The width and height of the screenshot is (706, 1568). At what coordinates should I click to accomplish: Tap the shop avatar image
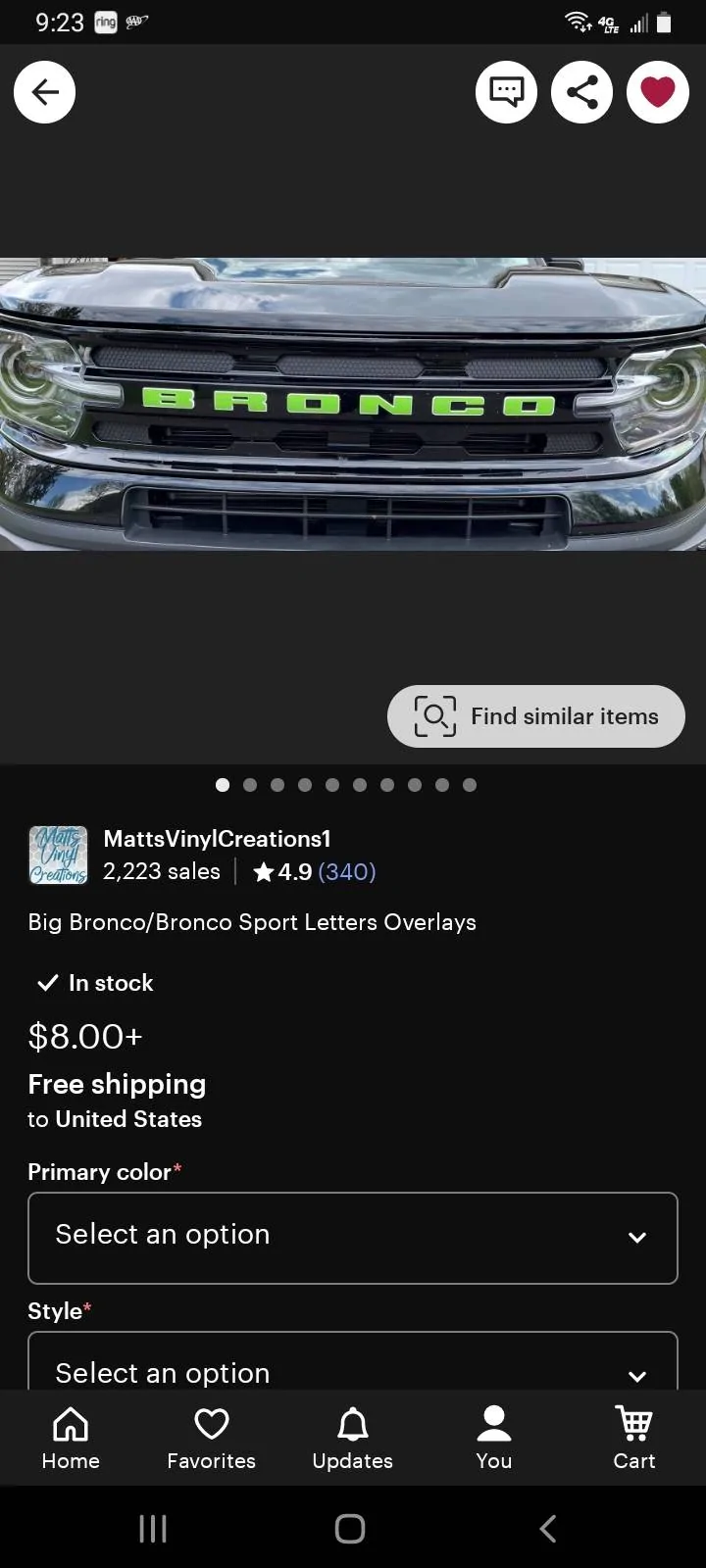pyautogui.click(x=57, y=855)
